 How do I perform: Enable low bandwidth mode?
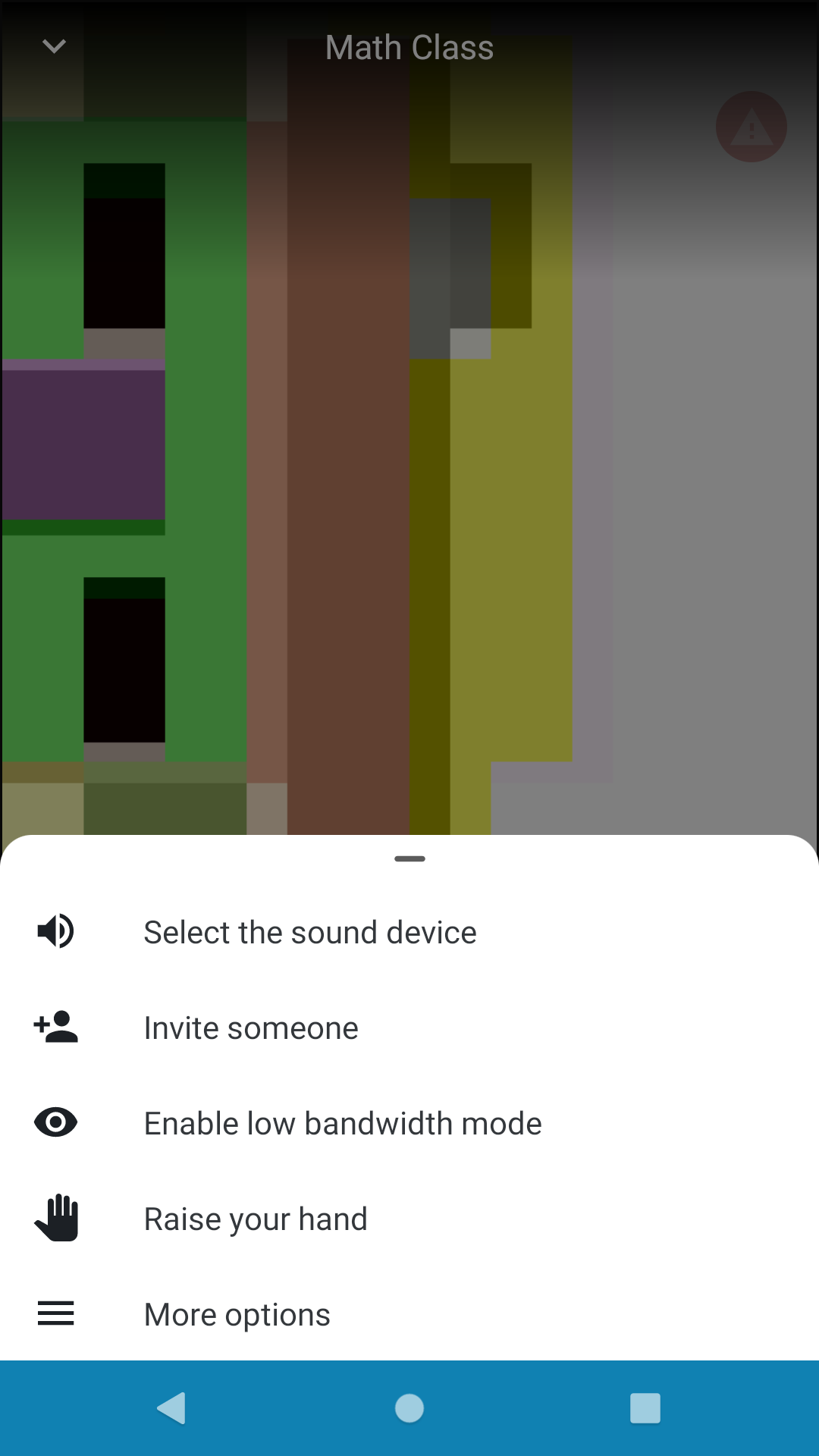tap(342, 1123)
